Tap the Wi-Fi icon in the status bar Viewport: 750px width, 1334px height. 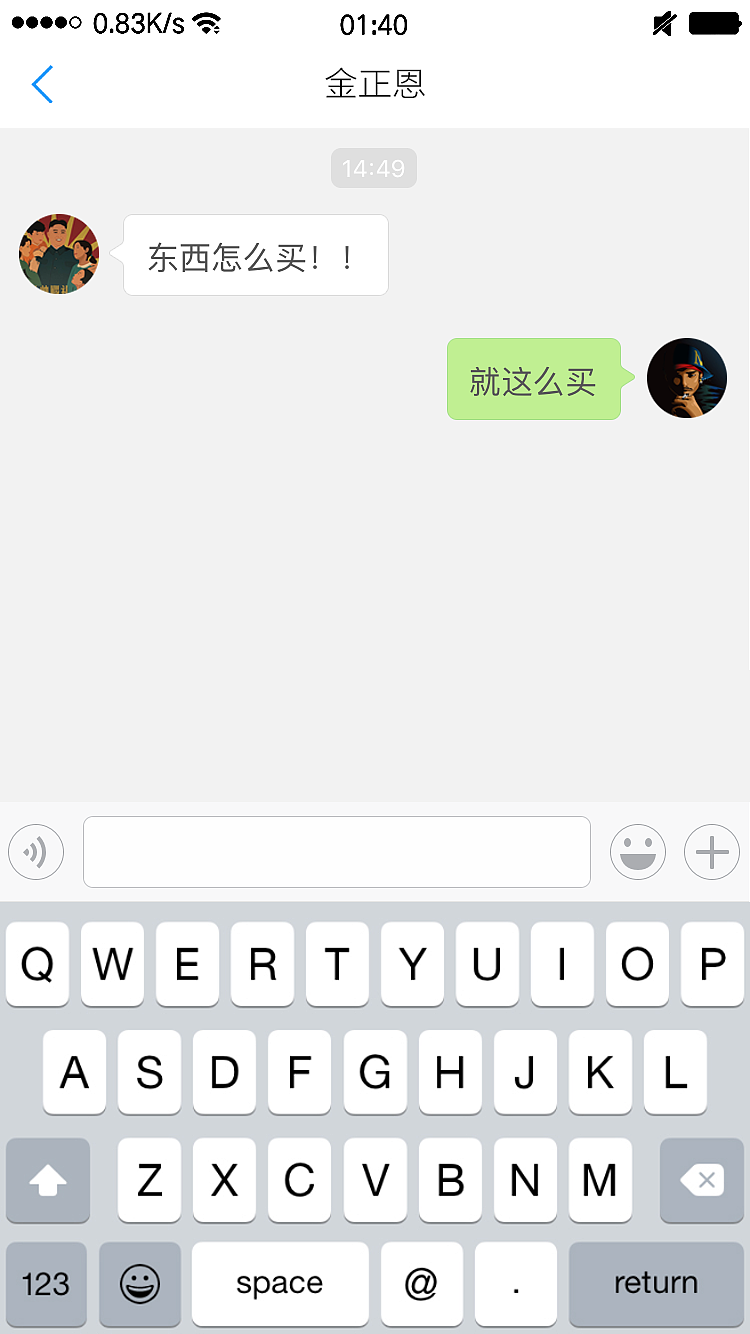pos(208,24)
